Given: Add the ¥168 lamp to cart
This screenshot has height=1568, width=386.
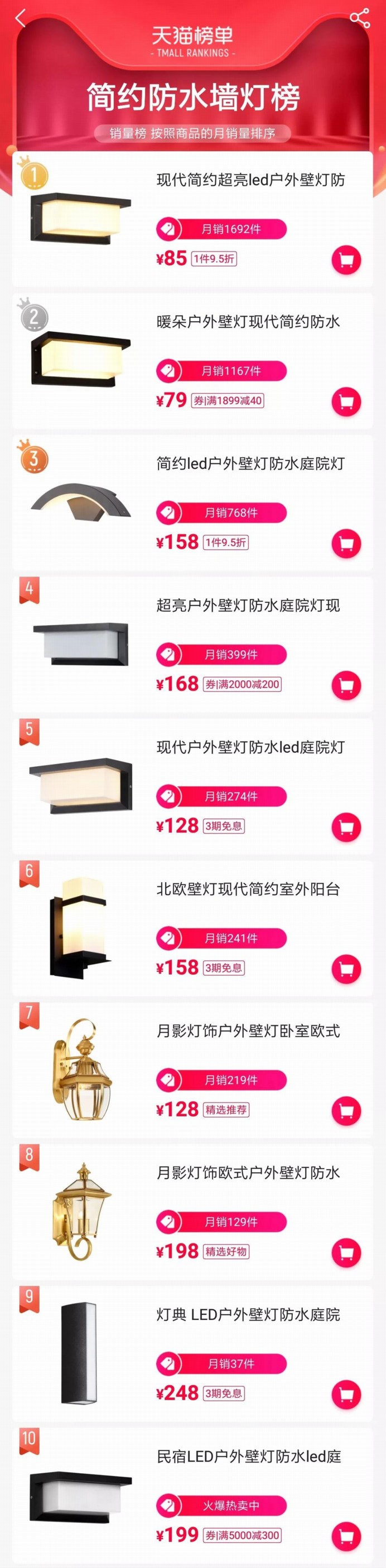Looking at the screenshot, I should coord(346,685).
